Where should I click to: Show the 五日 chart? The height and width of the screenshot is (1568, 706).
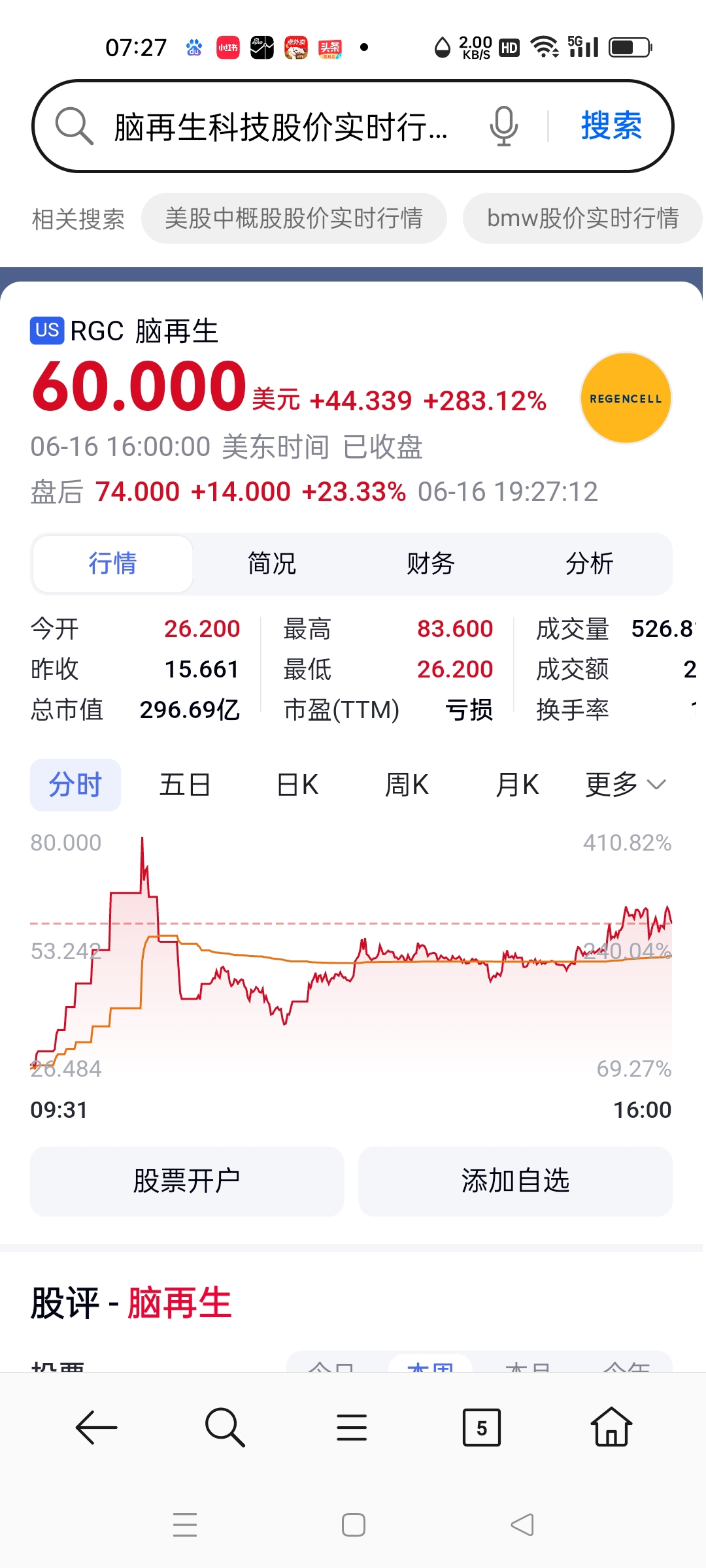tap(185, 785)
